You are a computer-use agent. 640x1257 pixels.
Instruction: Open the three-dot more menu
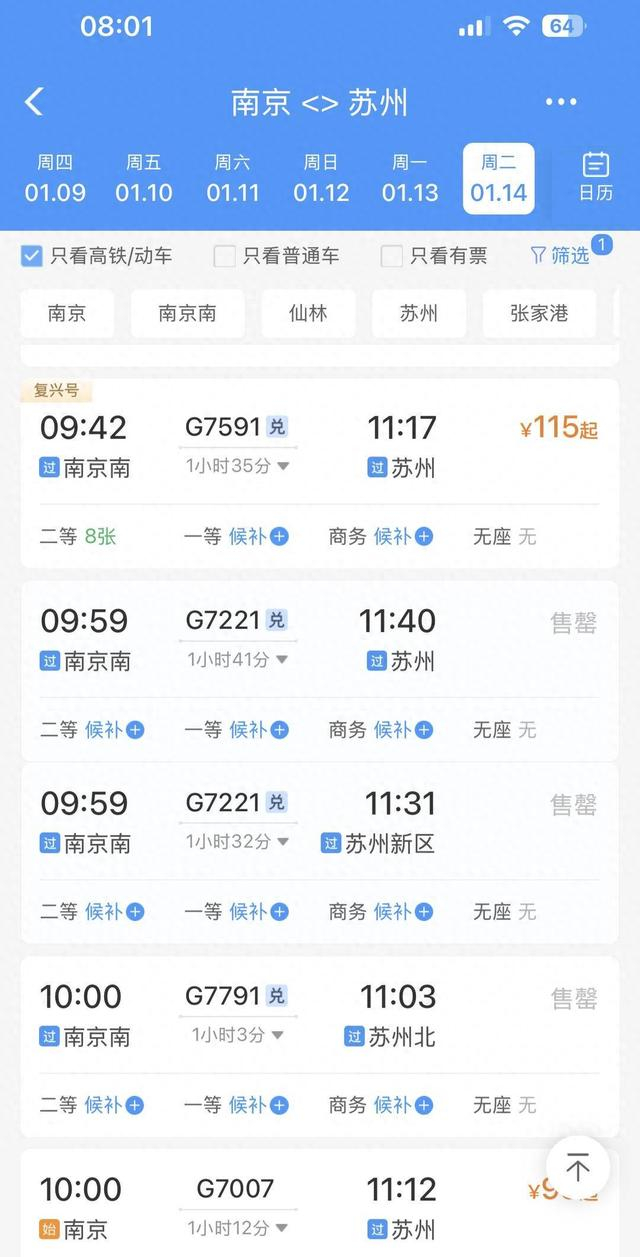[561, 102]
